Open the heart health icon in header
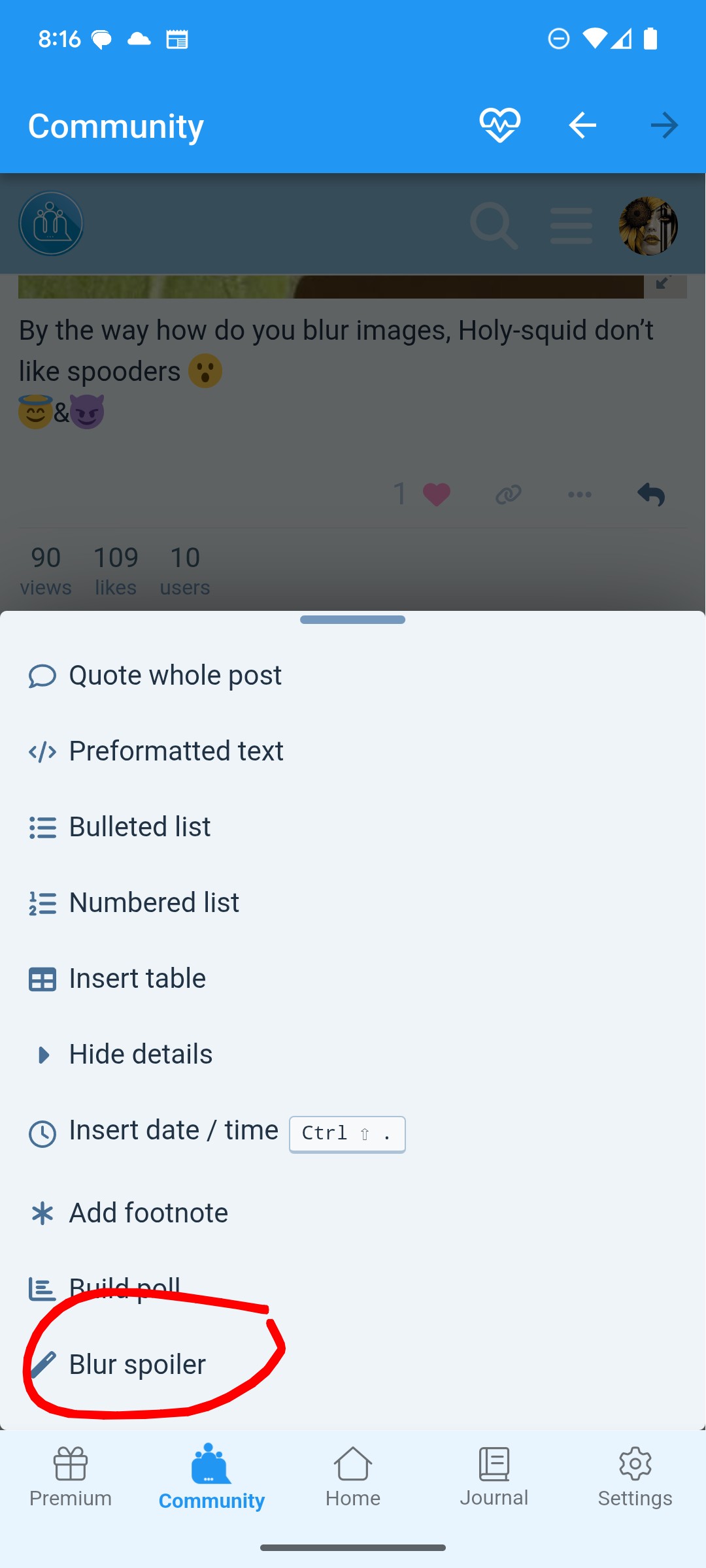The image size is (706, 1568). point(500,125)
